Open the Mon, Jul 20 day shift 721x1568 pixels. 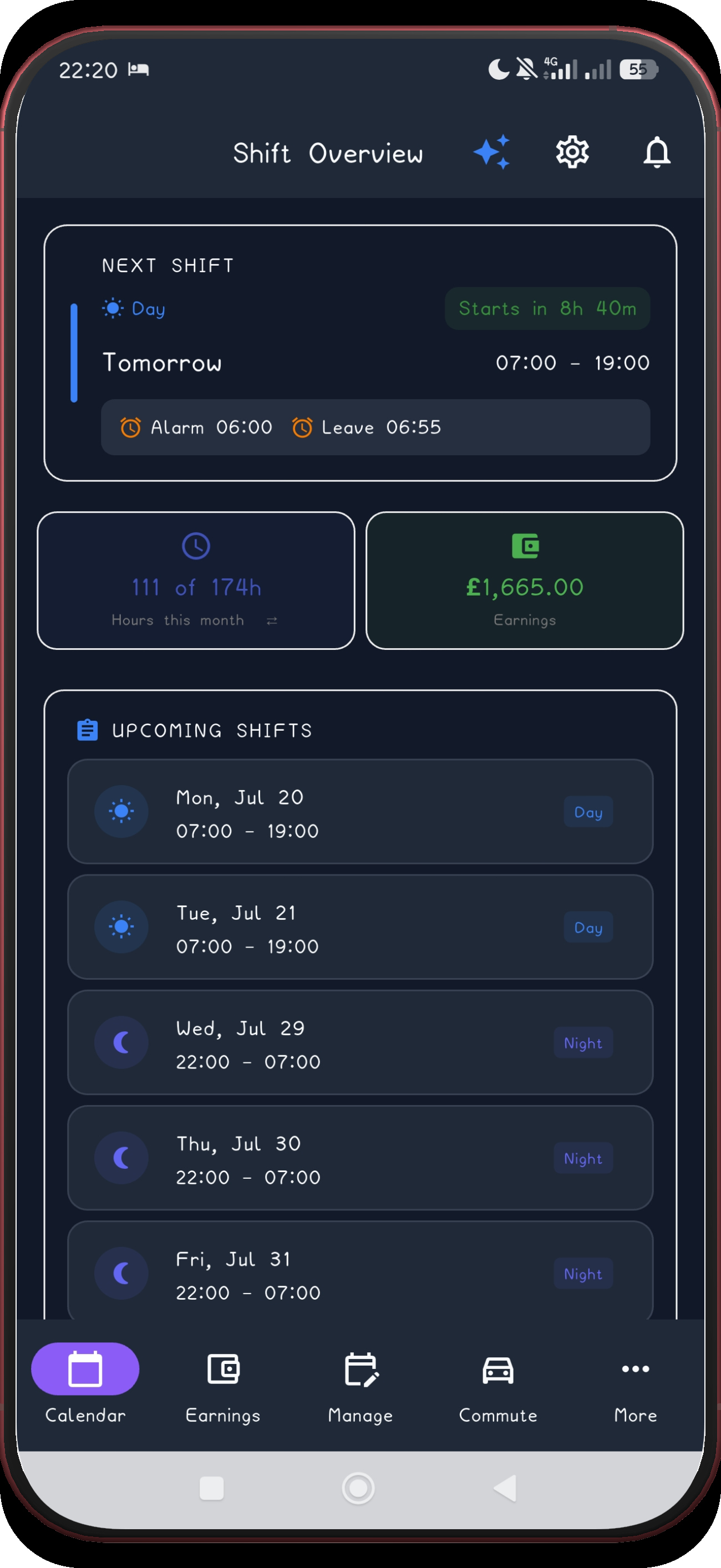coord(360,811)
